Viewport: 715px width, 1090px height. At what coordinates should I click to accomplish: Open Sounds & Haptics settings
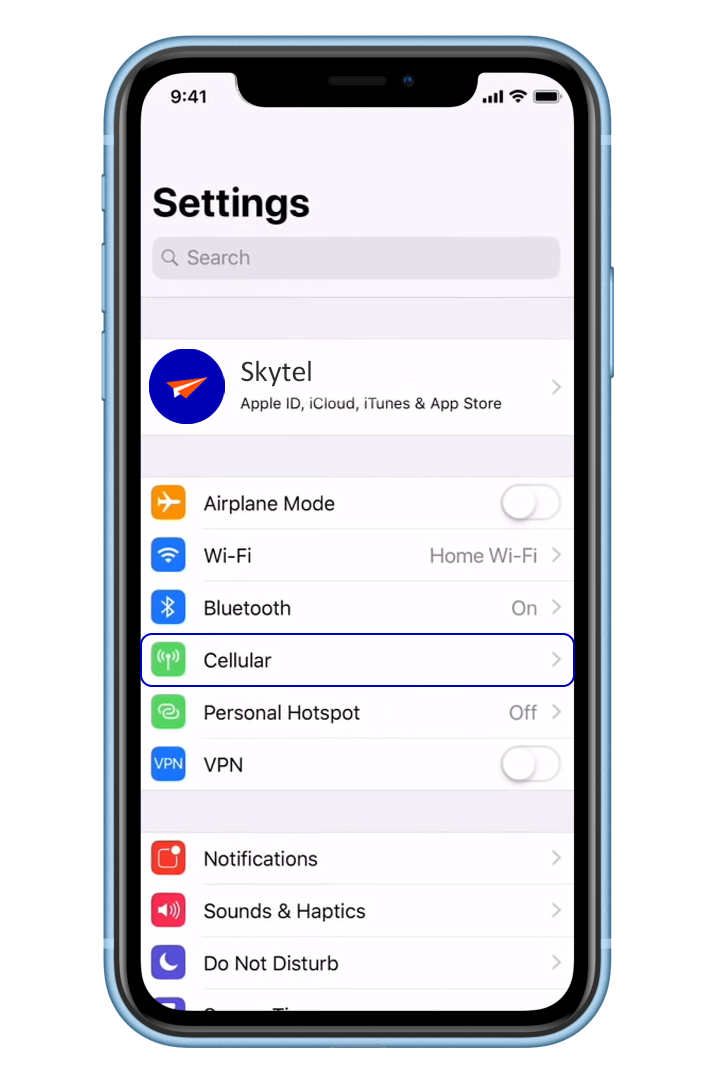(x=357, y=911)
